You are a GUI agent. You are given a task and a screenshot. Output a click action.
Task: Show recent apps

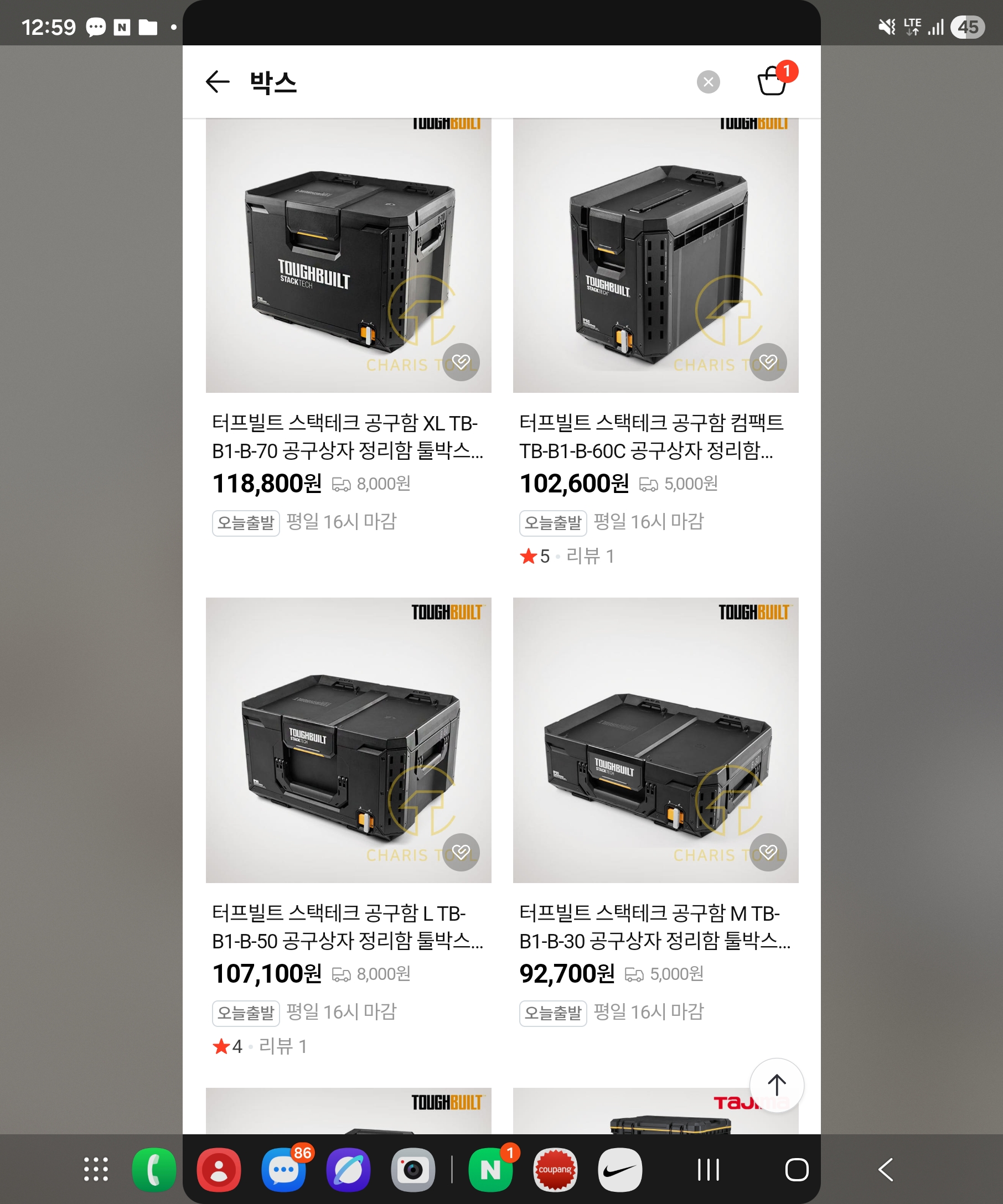pyautogui.click(x=708, y=1170)
